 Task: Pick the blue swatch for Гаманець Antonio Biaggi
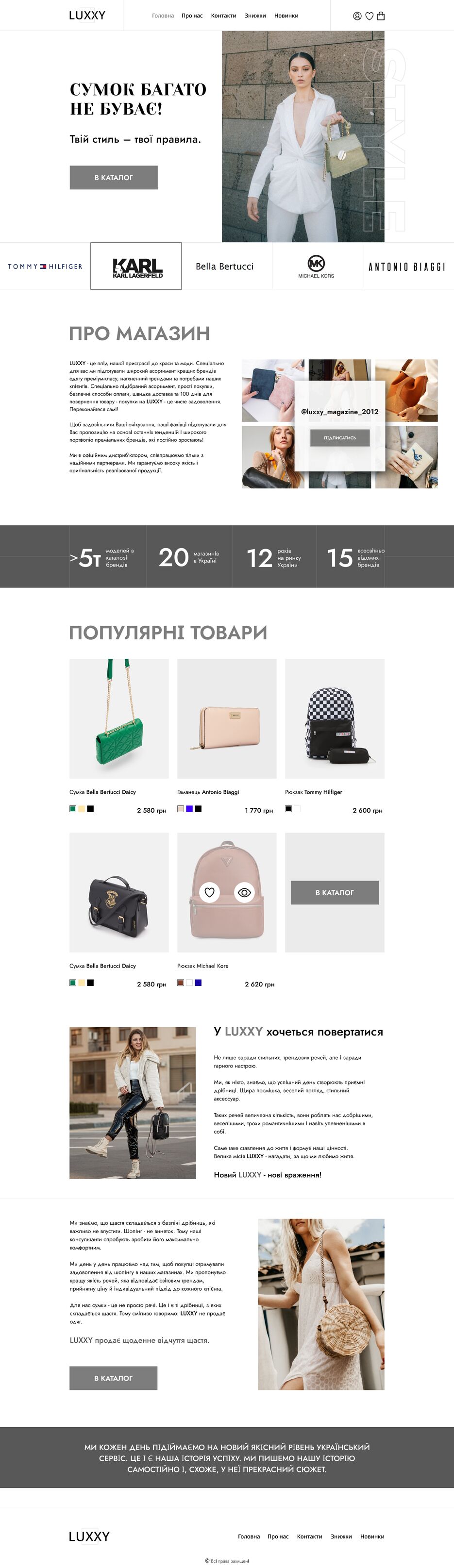click(x=189, y=809)
